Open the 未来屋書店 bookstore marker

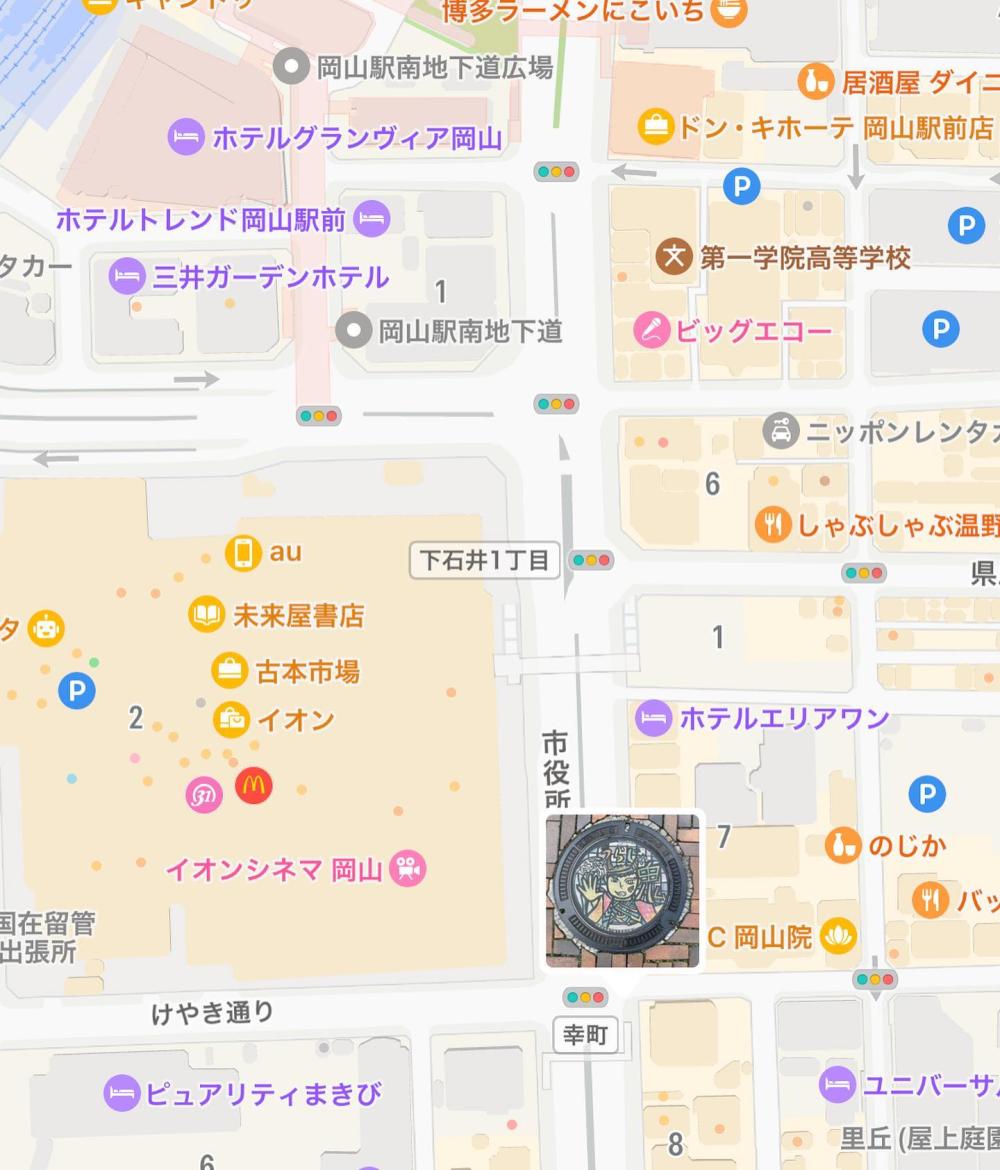pos(206,614)
